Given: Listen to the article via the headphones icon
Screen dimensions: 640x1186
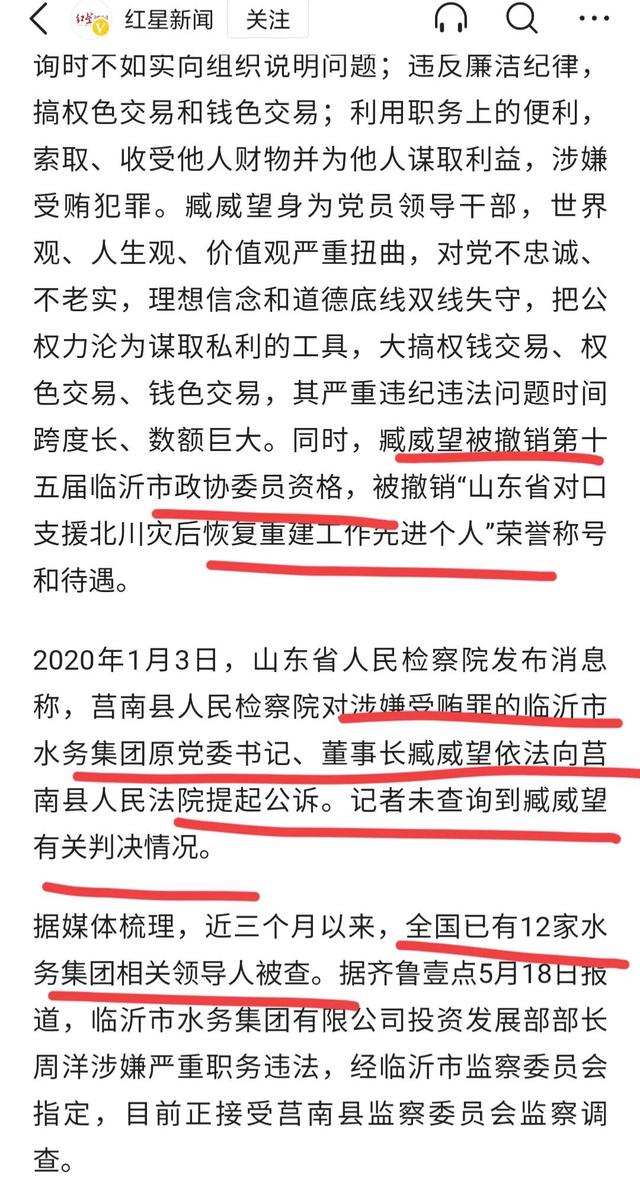Looking at the screenshot, I should pos(451,18).
